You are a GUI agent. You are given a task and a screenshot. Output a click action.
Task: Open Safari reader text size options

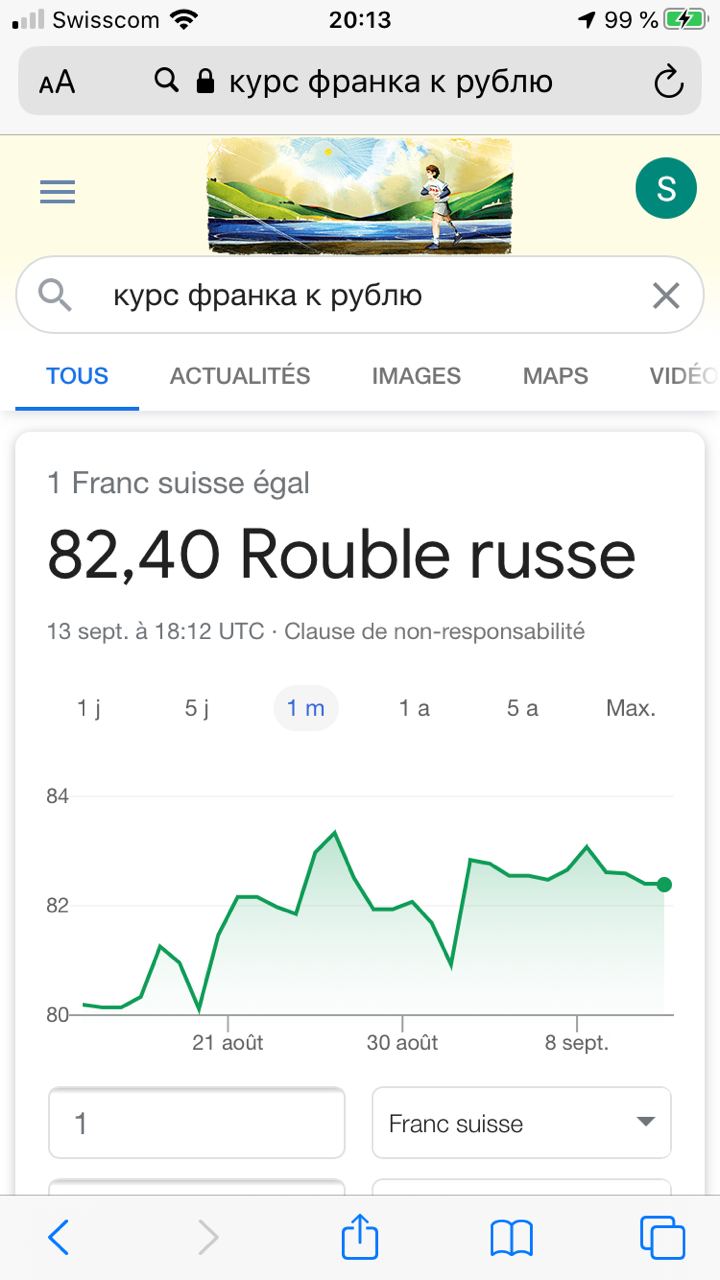(57, 82)
